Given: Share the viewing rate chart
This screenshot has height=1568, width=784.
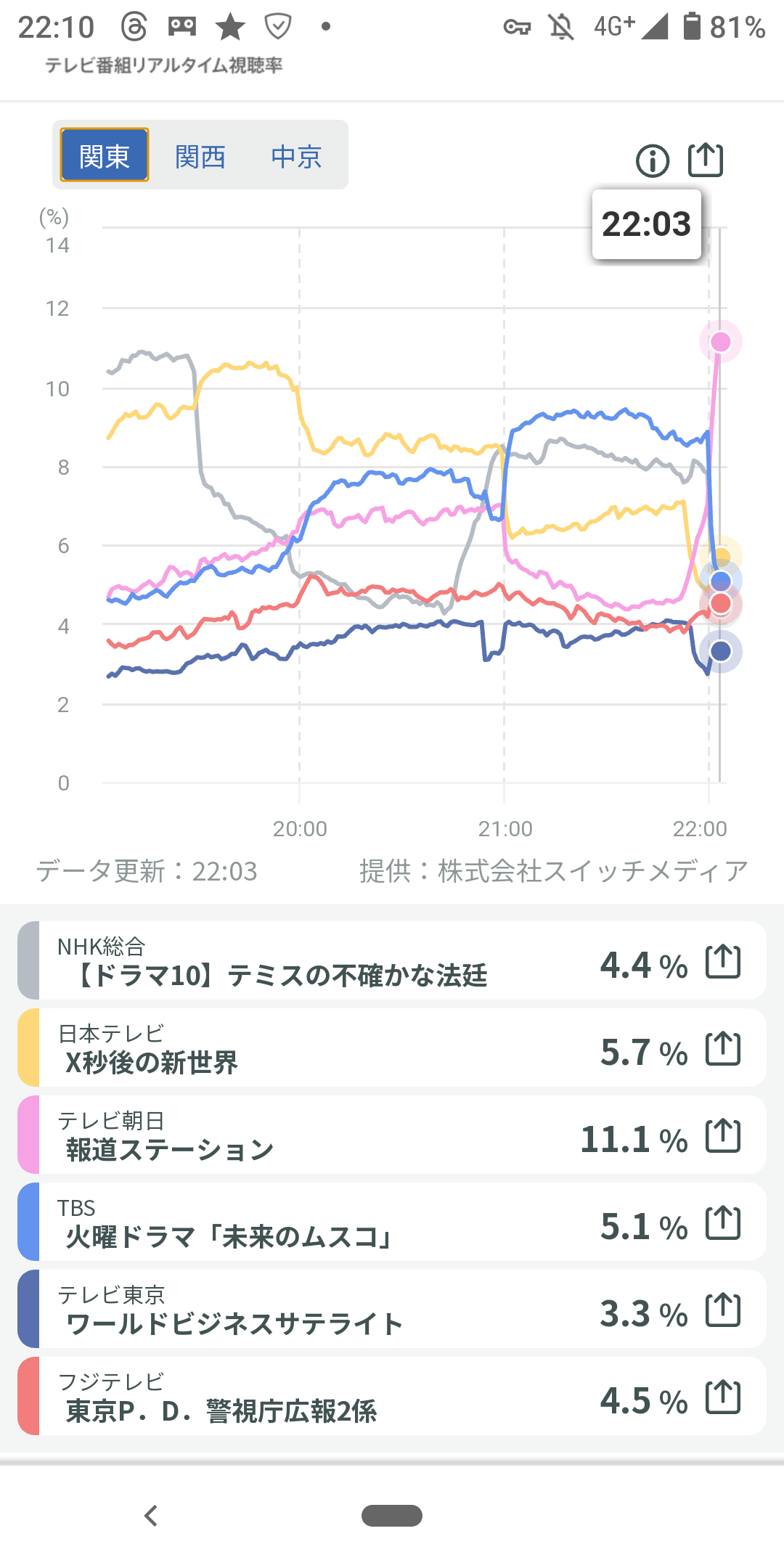Looking at the screenshot, I should click(706, 160).
